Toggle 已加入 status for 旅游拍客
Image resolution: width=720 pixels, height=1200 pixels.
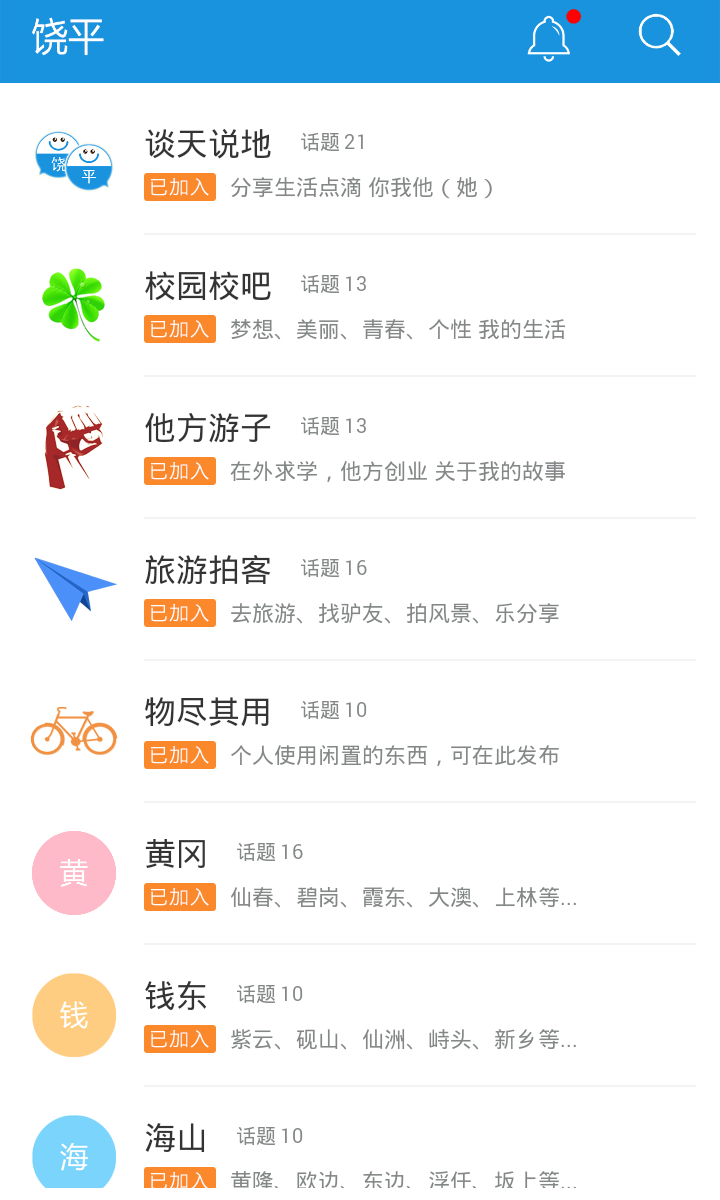tap(179, 613)
